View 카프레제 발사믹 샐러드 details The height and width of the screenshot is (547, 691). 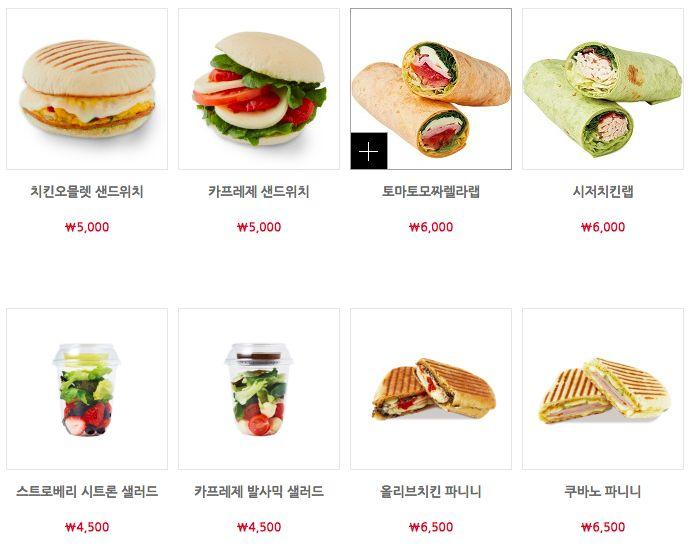coord(259,389)
